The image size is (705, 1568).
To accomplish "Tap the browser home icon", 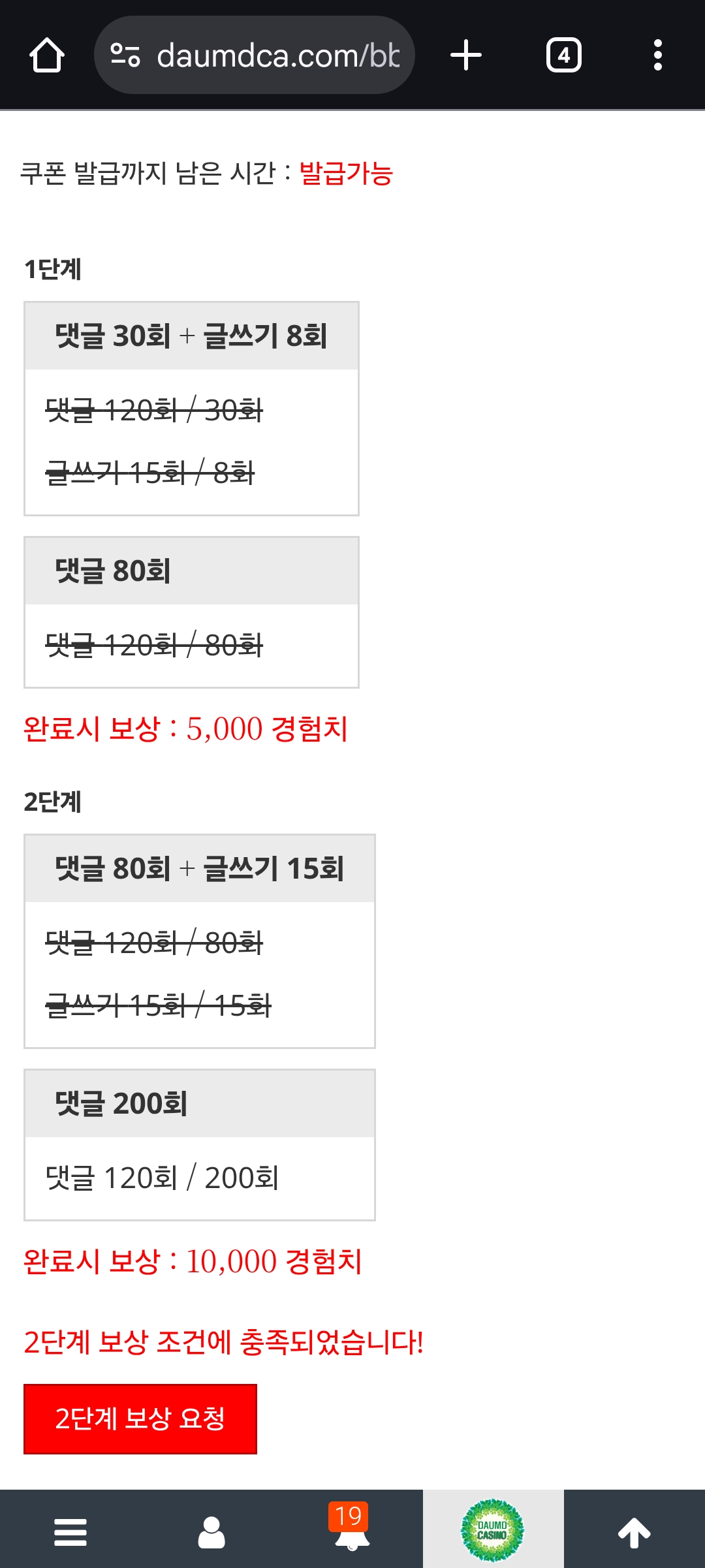I will pyautogui.click(x=47, y=55).
